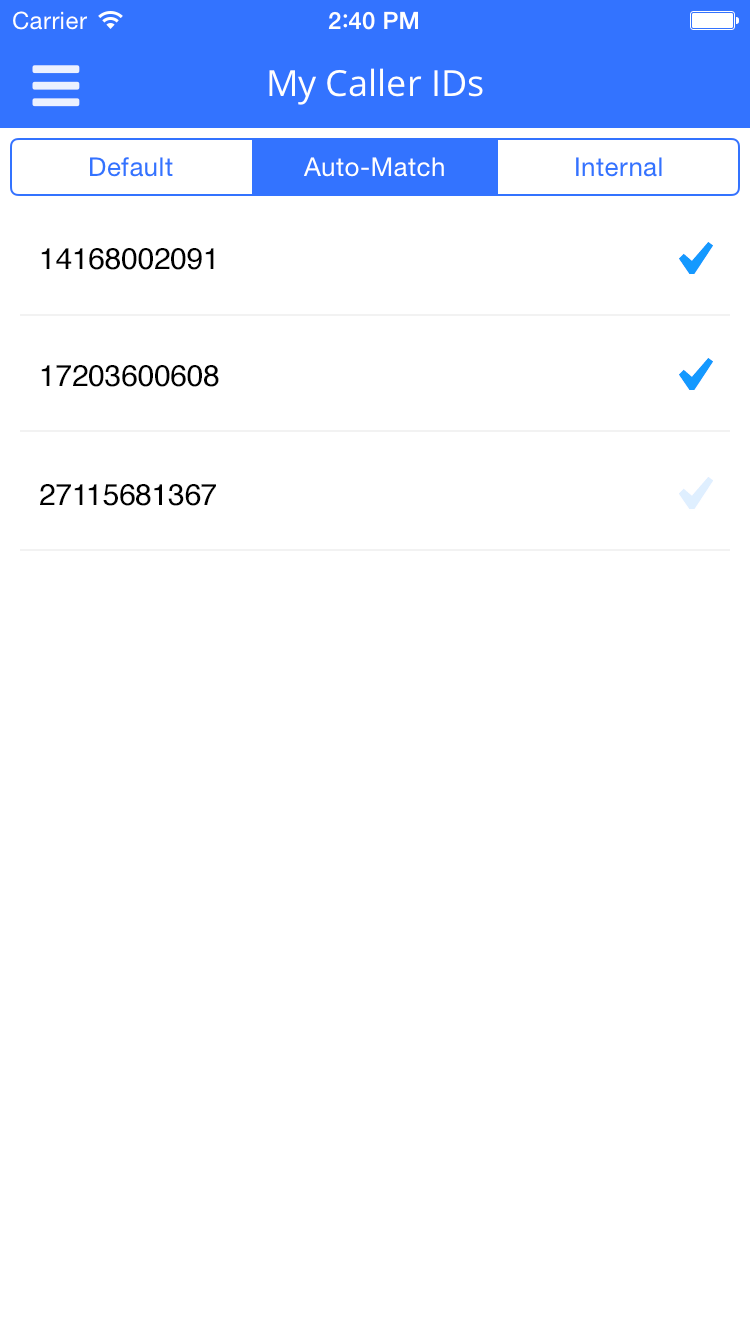Switch to the Default tab
750x1334 pixels.
[131, 167]
